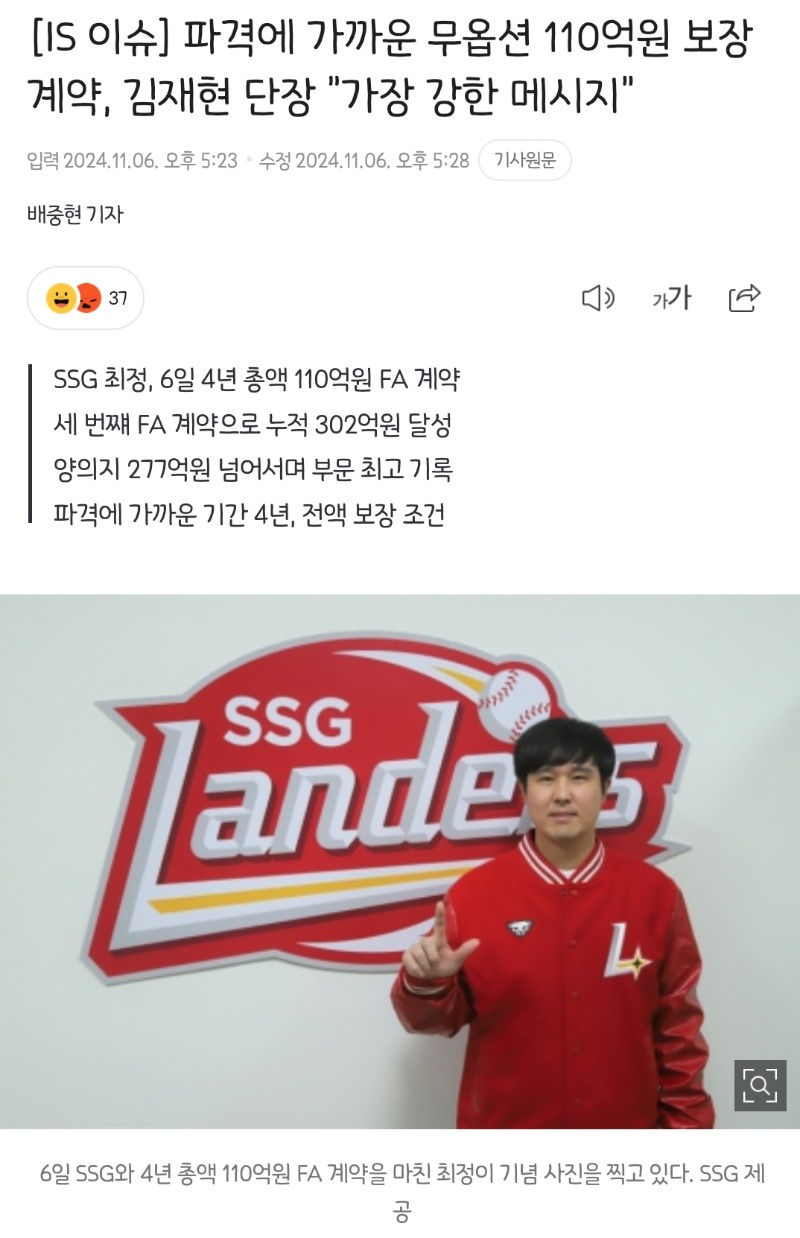
Task: Open the 기사원문 original article link
Action: [x=525, y=160]
